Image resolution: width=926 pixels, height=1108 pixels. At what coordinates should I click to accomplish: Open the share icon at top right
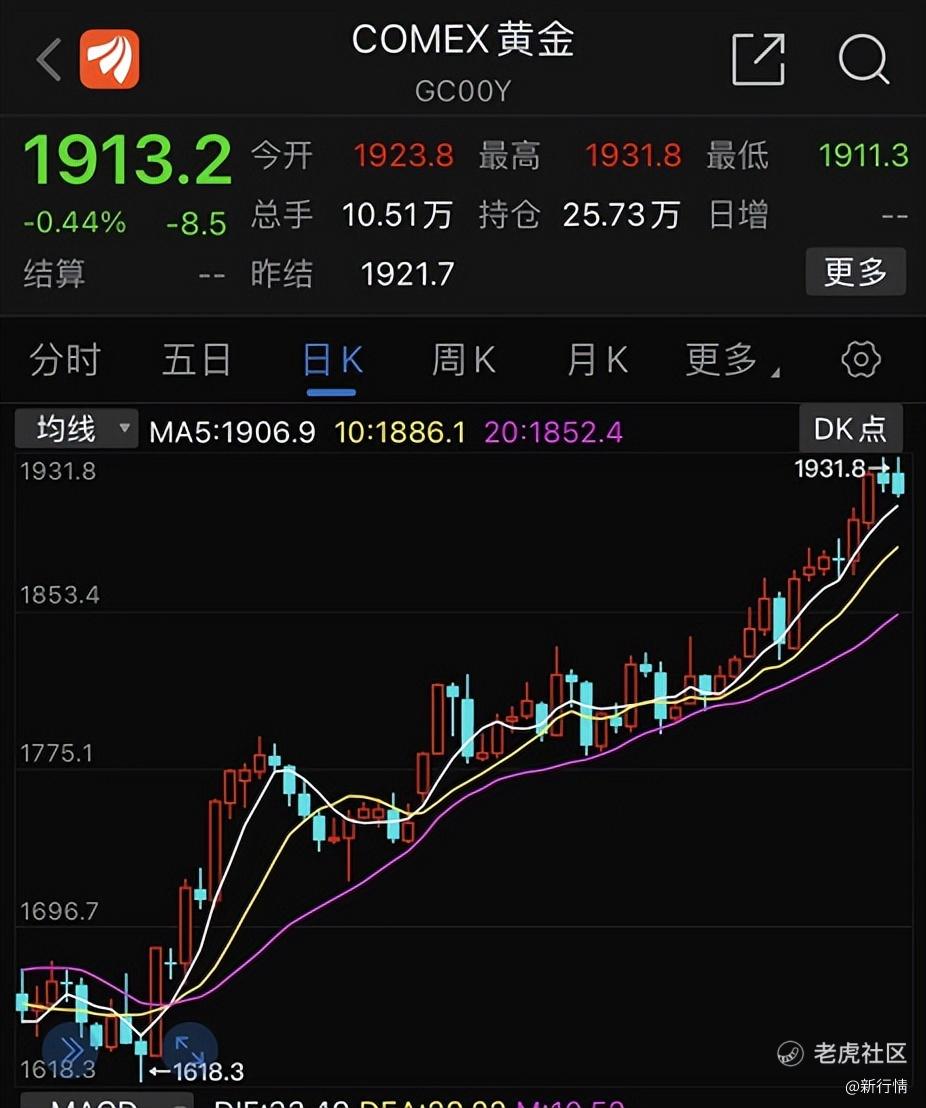(x=758, y=60)
